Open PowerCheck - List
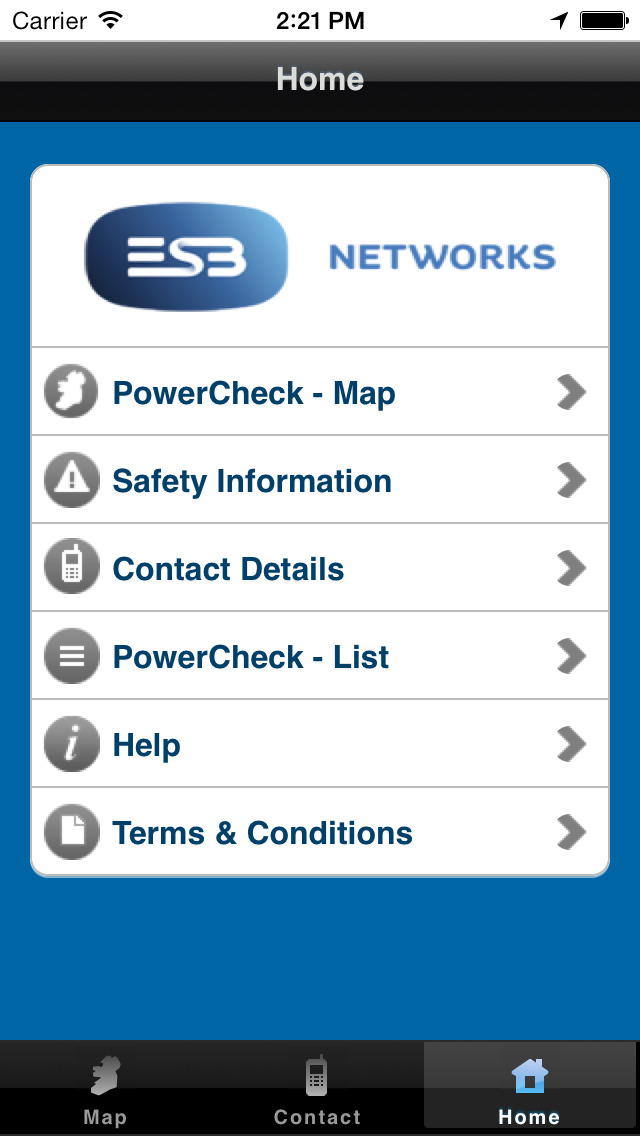 pyautogui.click(x=320, y=656)
